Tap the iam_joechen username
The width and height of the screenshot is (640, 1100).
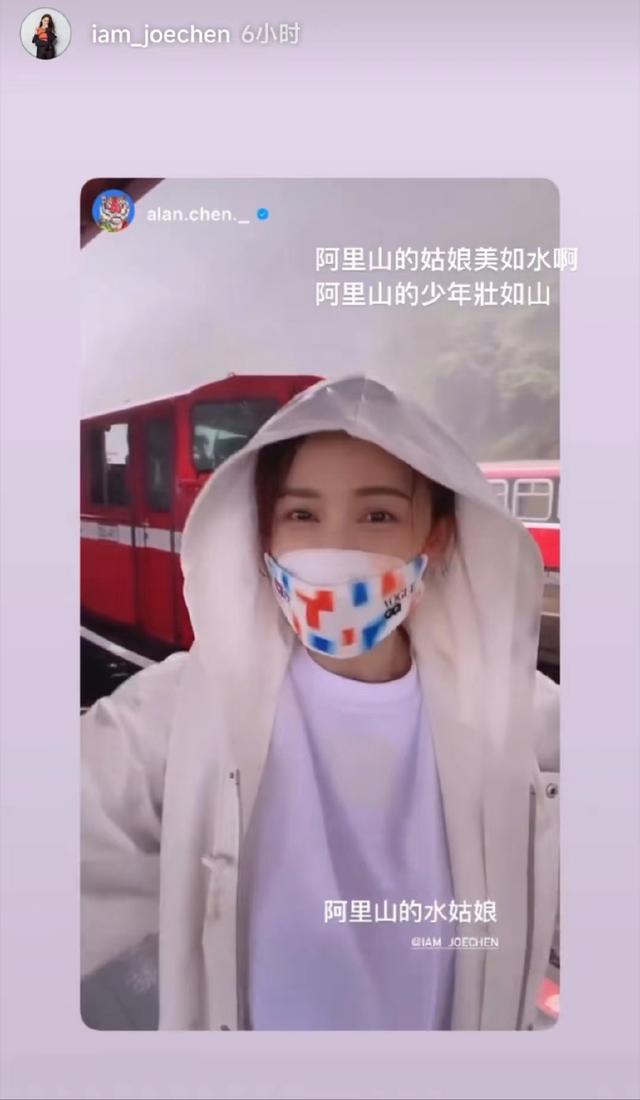coord(161,34)
